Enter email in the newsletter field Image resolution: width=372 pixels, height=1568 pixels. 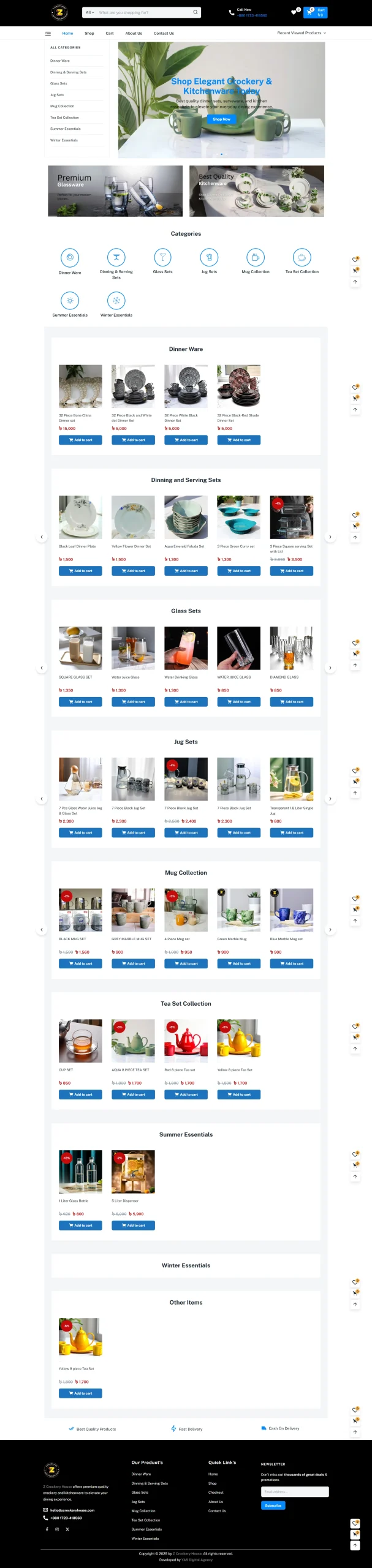(295, 1491)
